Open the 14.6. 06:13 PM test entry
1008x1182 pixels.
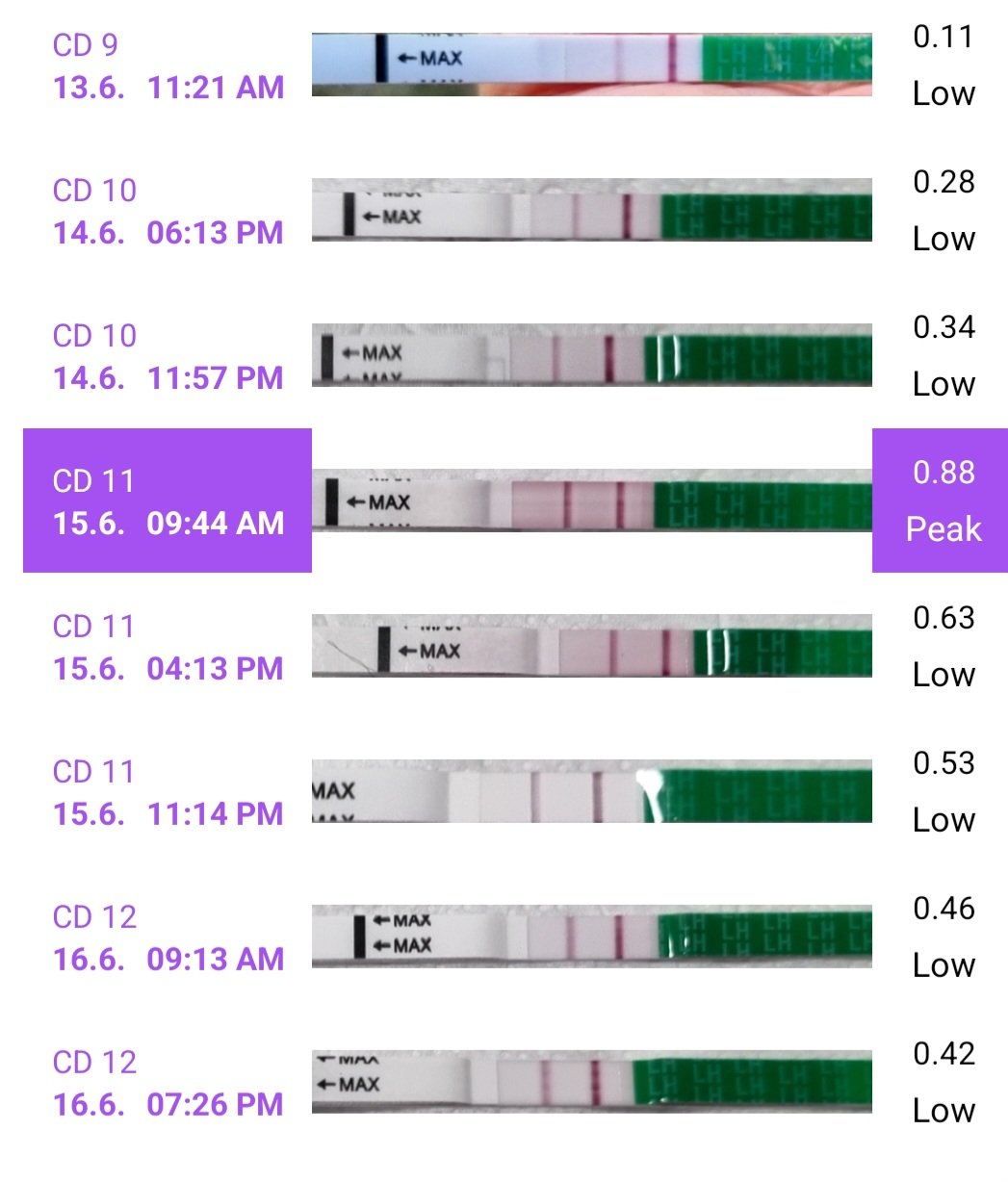click(515, 210)
